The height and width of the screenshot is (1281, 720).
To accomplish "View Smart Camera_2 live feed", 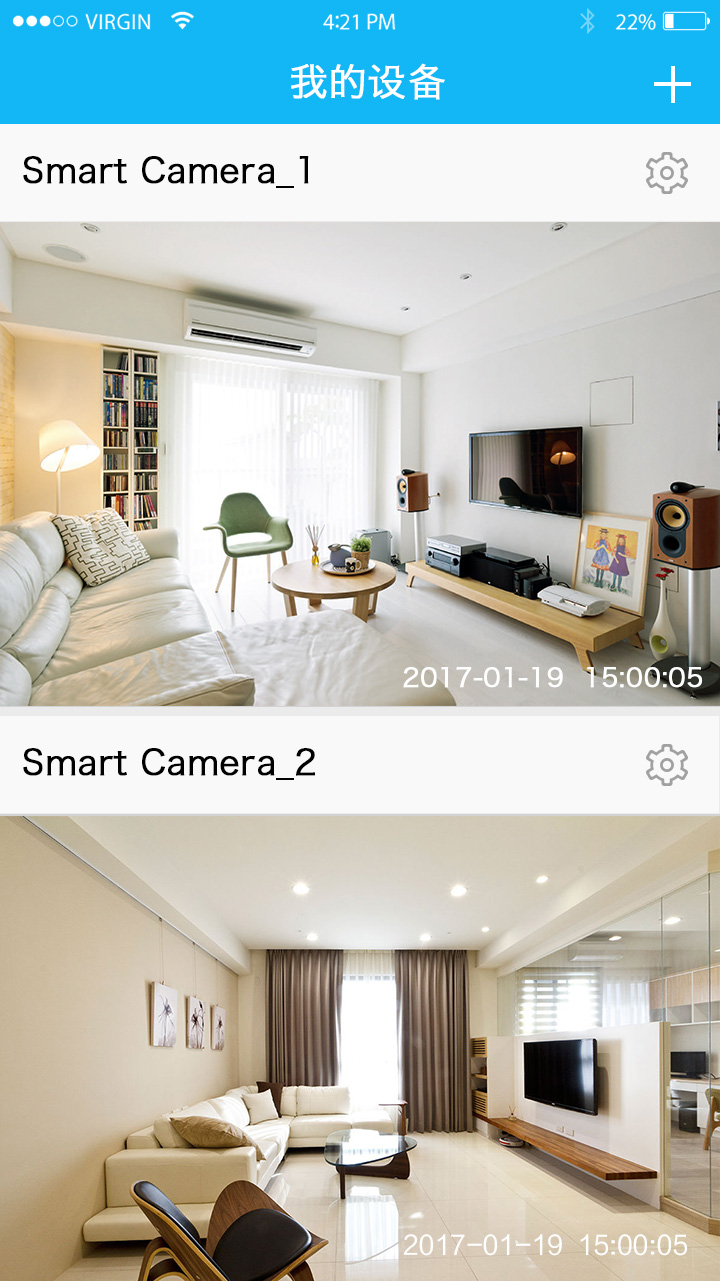I will (360, 1048).
